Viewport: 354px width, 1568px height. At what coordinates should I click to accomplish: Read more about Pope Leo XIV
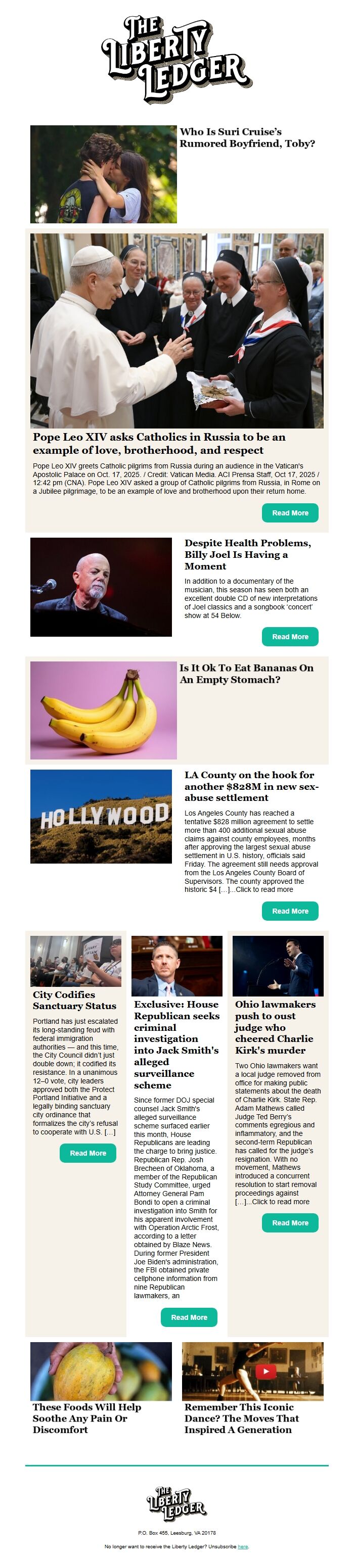289,512
